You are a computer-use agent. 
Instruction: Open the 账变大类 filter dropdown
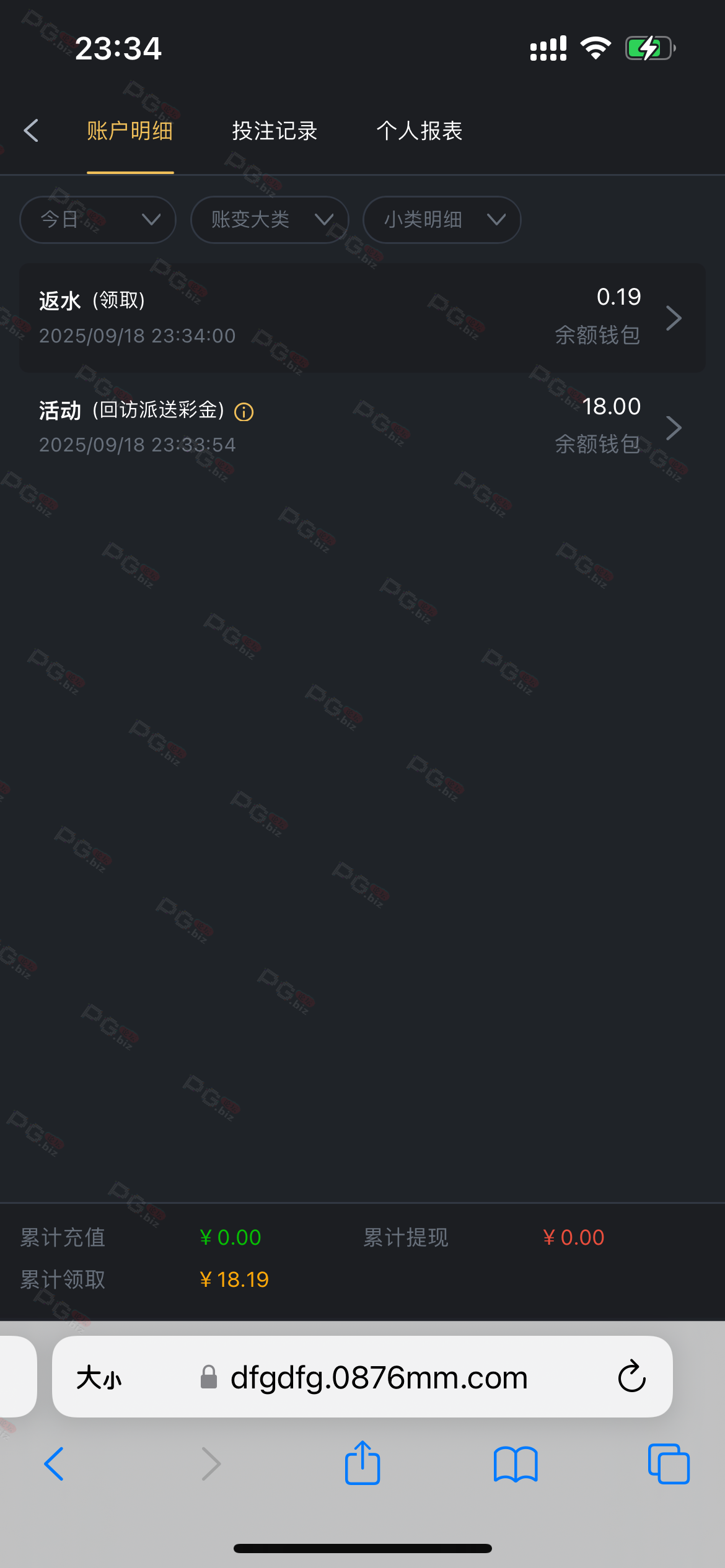click(x=270, y=220)
